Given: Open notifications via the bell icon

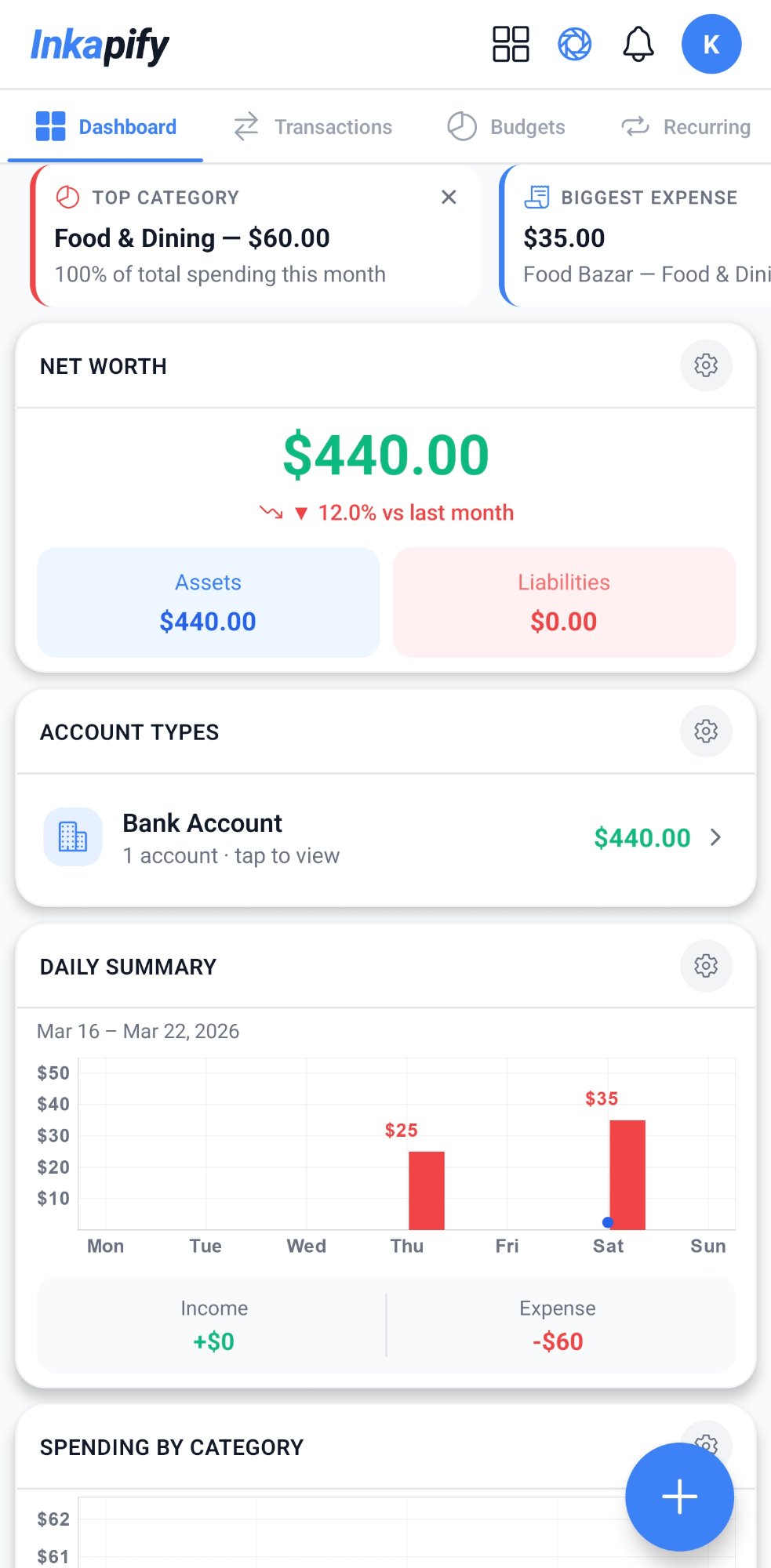Looking at the screenshot, I should coord(638,45).
